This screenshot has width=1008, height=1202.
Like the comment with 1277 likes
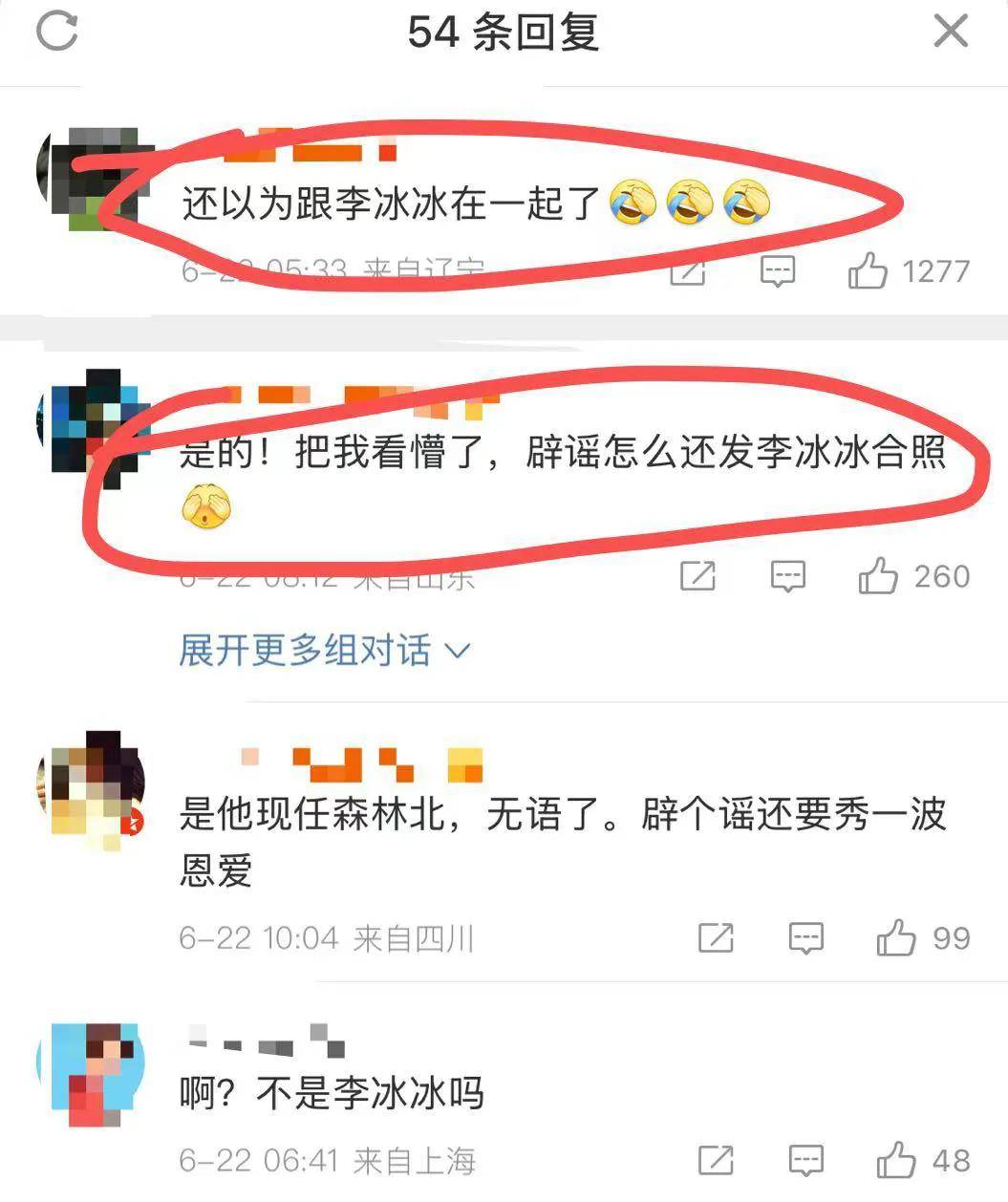[868, 271]
